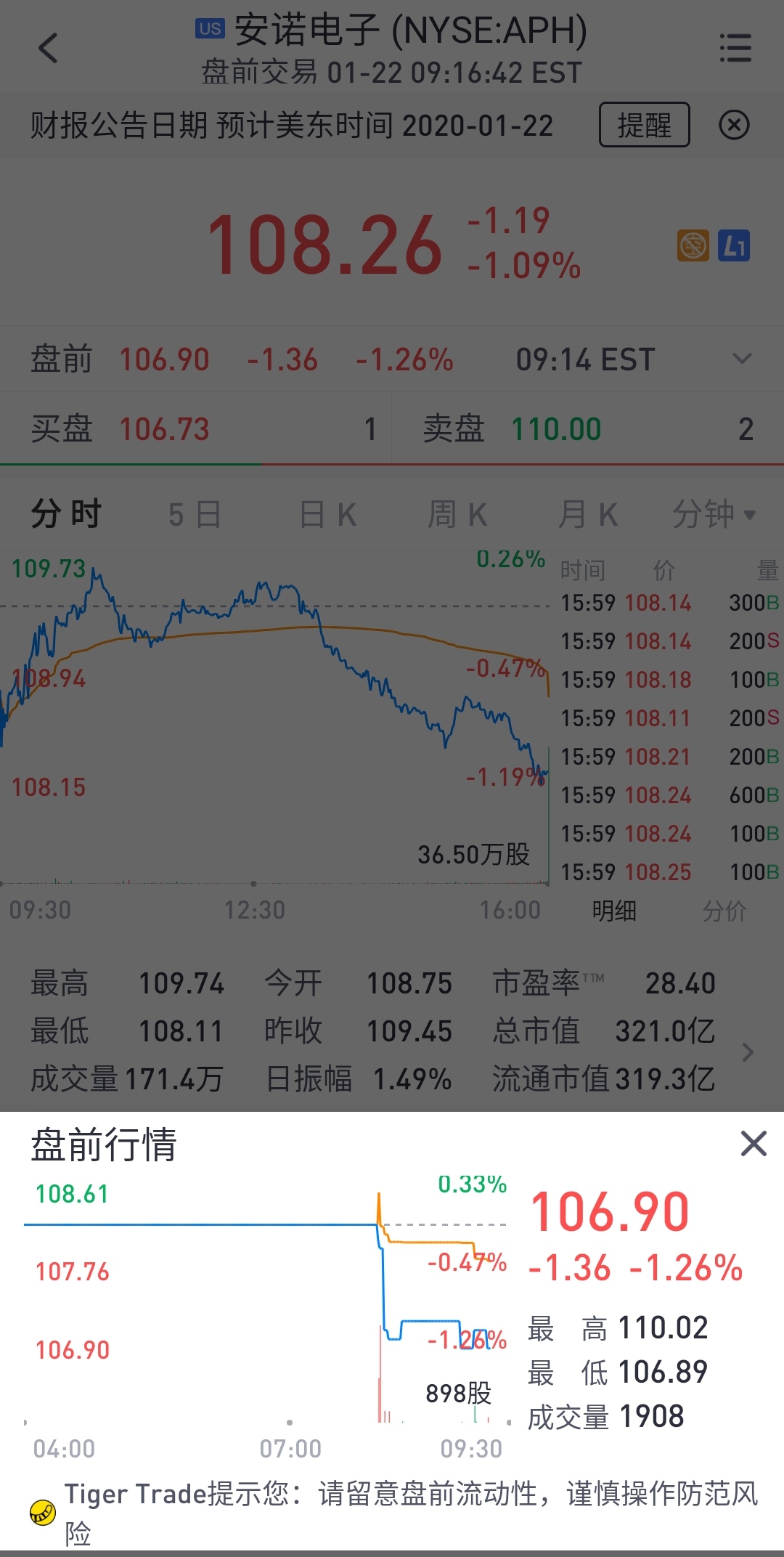Expand the 盘前 pre-market quote row
This screenshot has width=784, height=1557.
click(742, 359)
